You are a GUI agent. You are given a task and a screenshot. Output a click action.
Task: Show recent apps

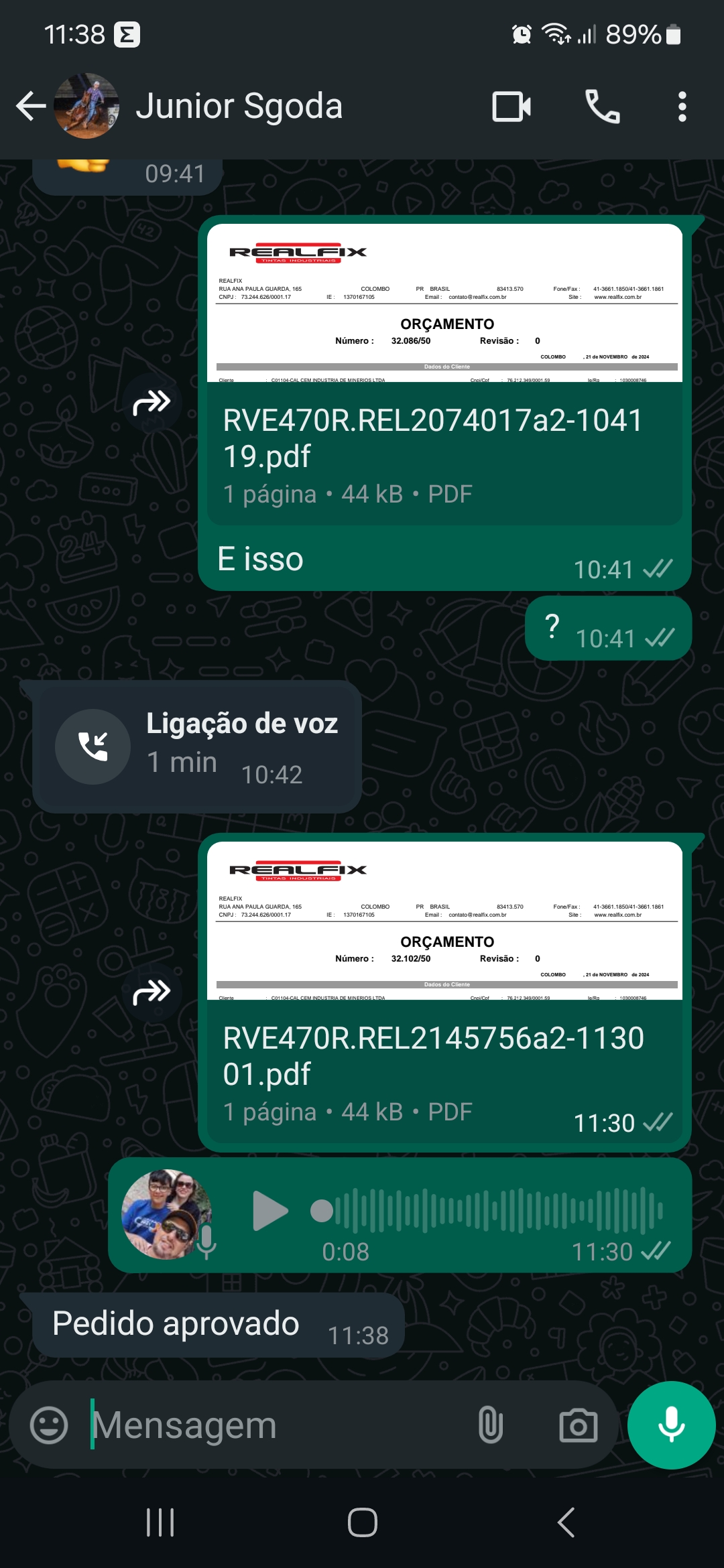point(160,1522)
